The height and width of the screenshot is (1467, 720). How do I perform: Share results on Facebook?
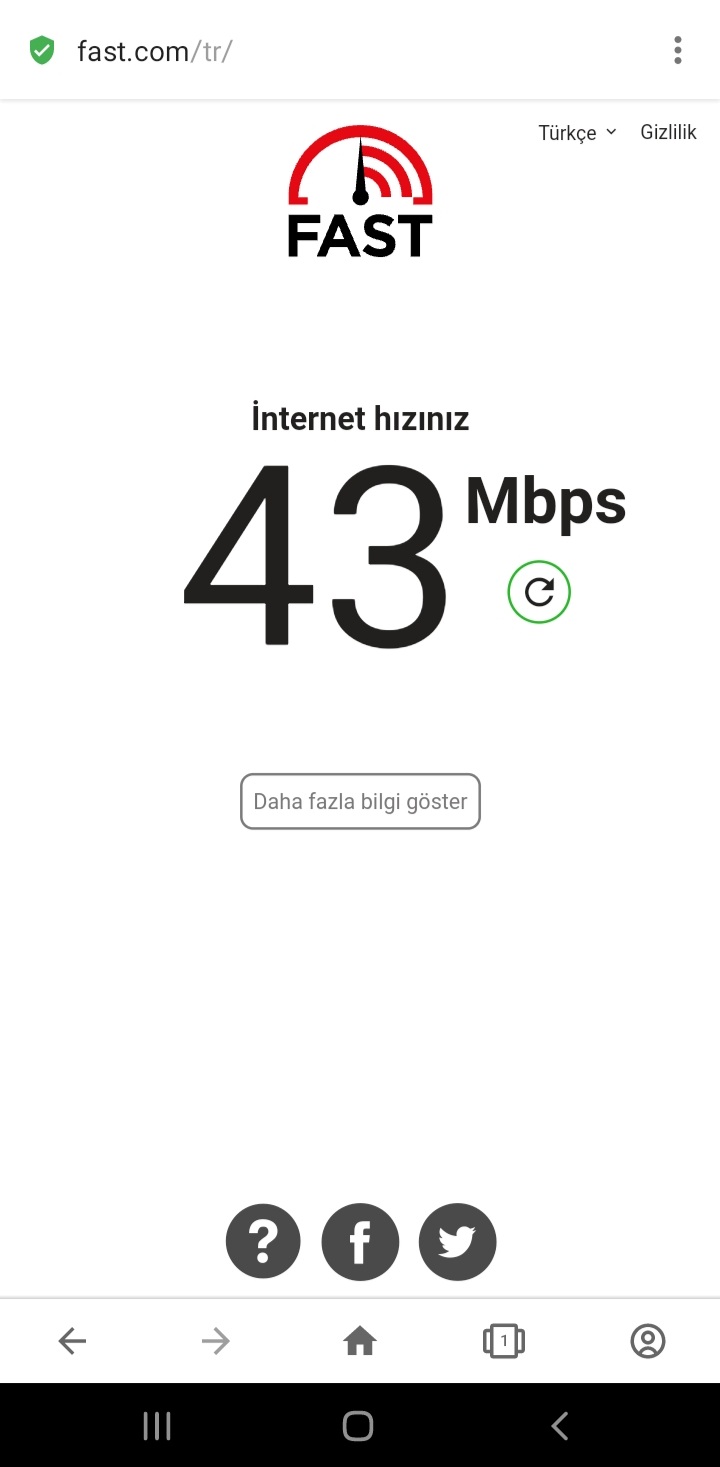(360, 1242)
